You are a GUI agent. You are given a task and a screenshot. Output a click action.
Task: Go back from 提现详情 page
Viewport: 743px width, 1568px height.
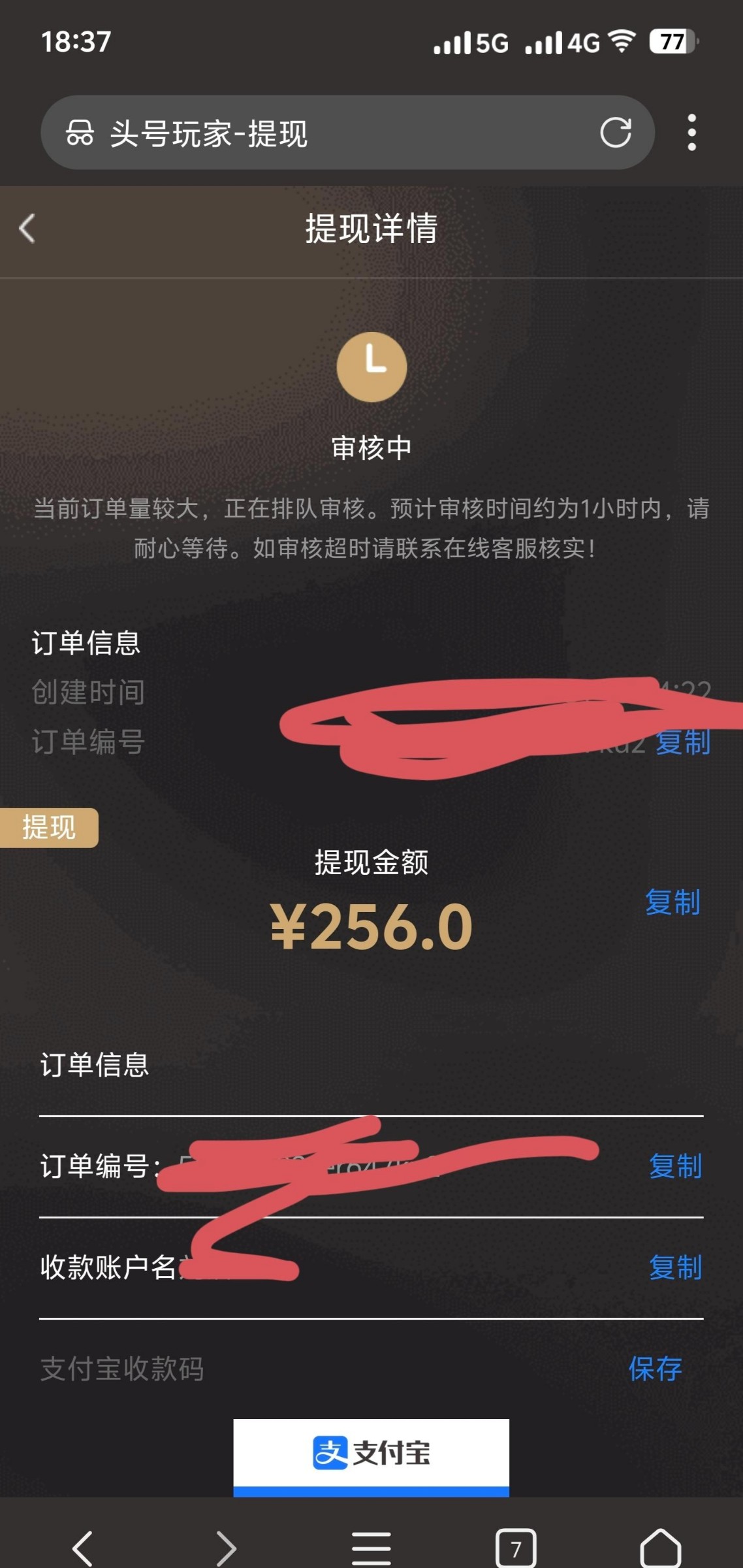click(x=27, y=229)
